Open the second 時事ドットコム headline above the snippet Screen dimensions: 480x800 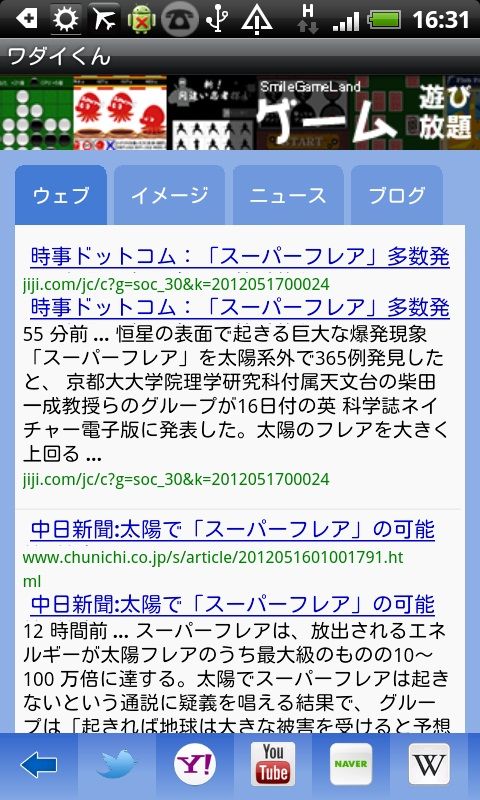click(x=240, y=308)
